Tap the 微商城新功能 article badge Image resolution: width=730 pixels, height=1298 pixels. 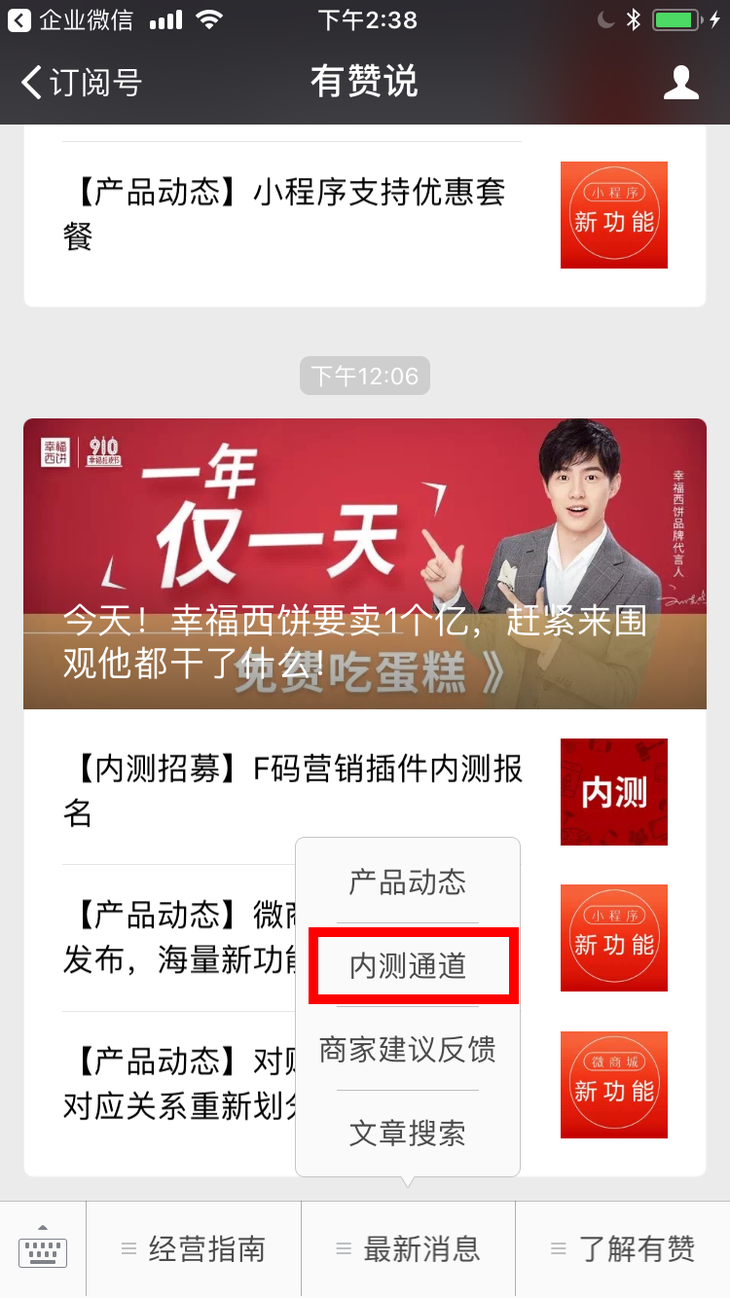tap(614, 1085)
